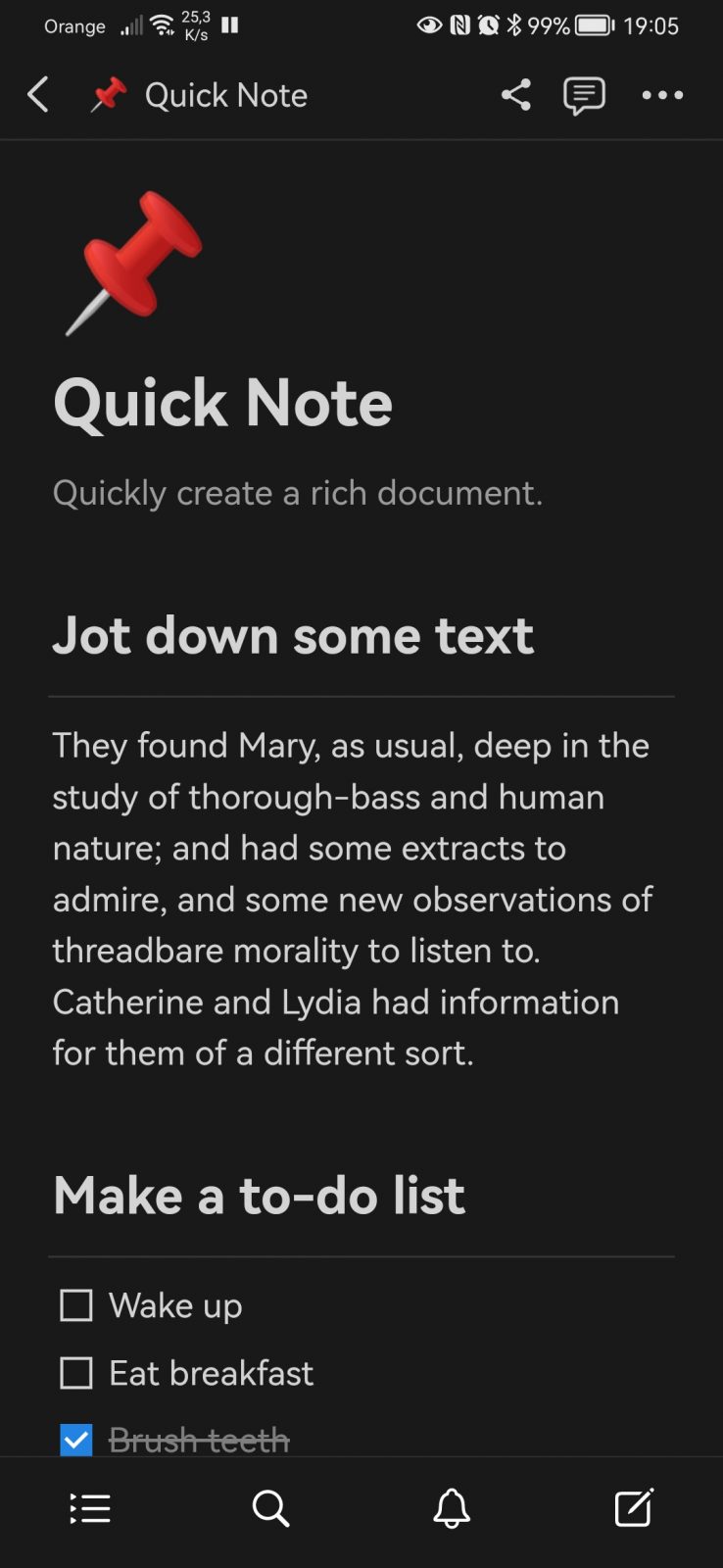The image size is (723, 1568).
Task: Share this Quick Note page
Action: (x=515, y=95)
